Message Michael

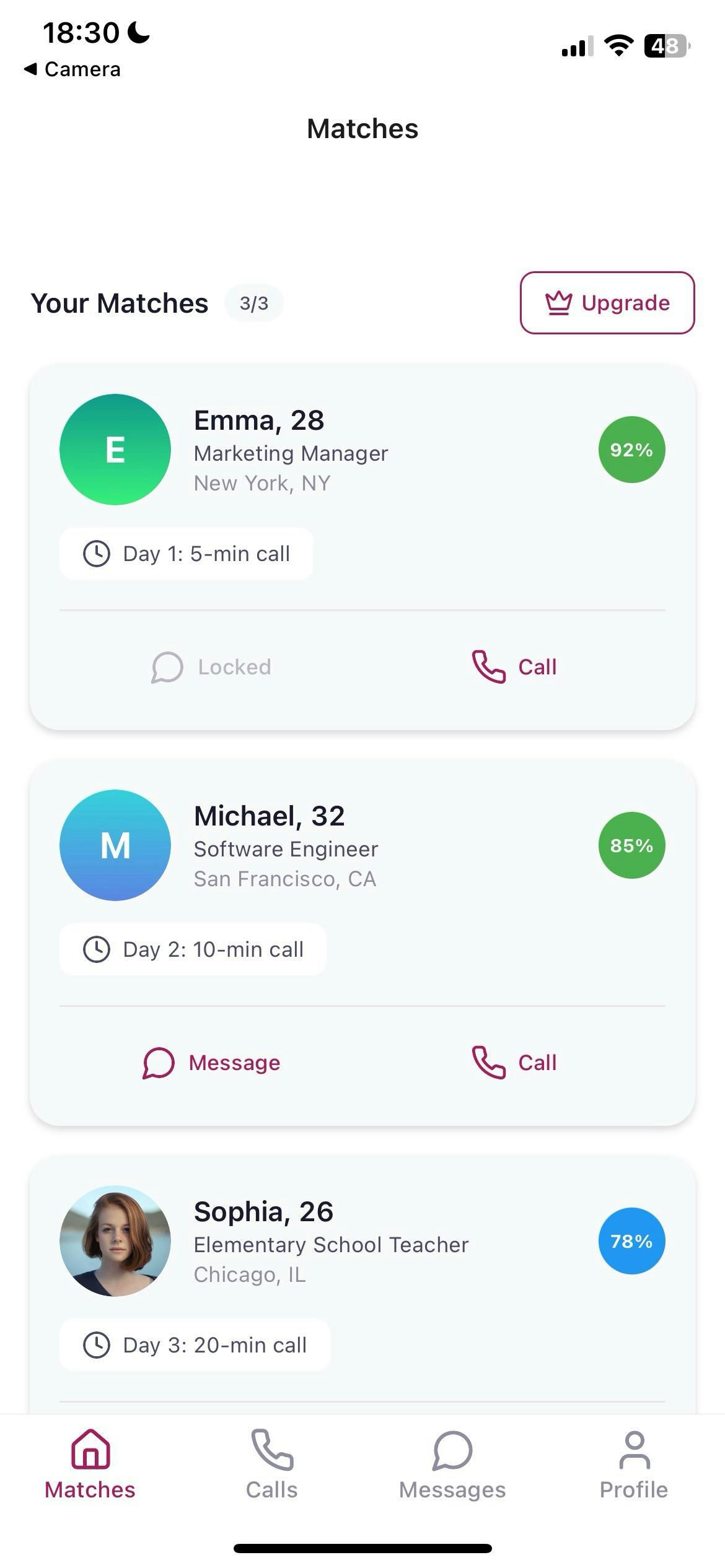(211, 1063)
